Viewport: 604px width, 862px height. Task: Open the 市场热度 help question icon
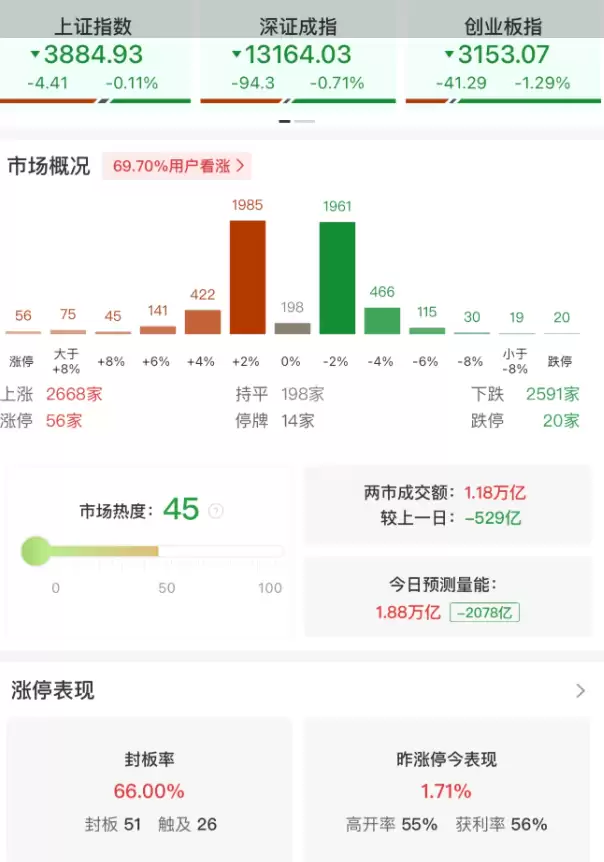(x=216, y=511)
